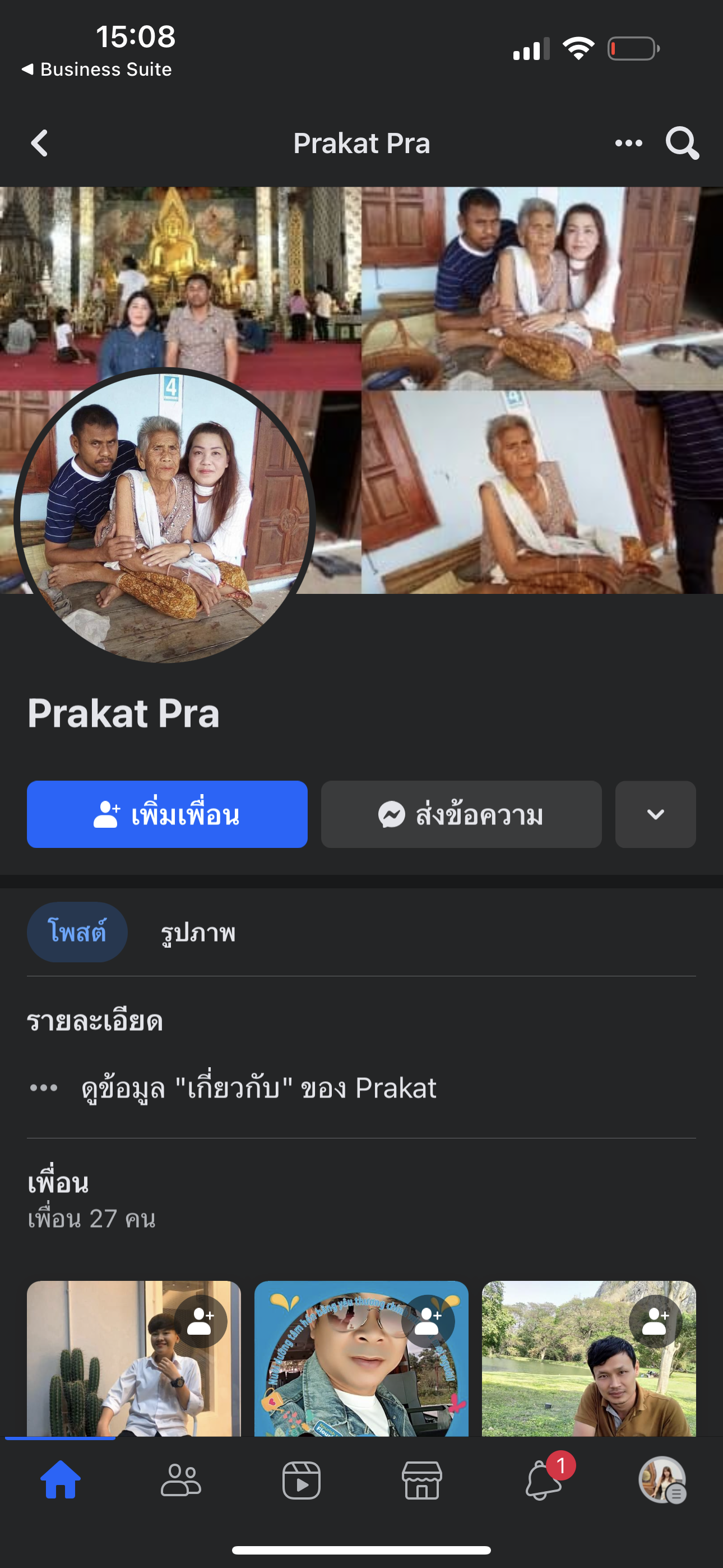Screen dimensions: 723x1568
Task: Open the three-dot overflow menu in header
Action: tap(628, 144)
